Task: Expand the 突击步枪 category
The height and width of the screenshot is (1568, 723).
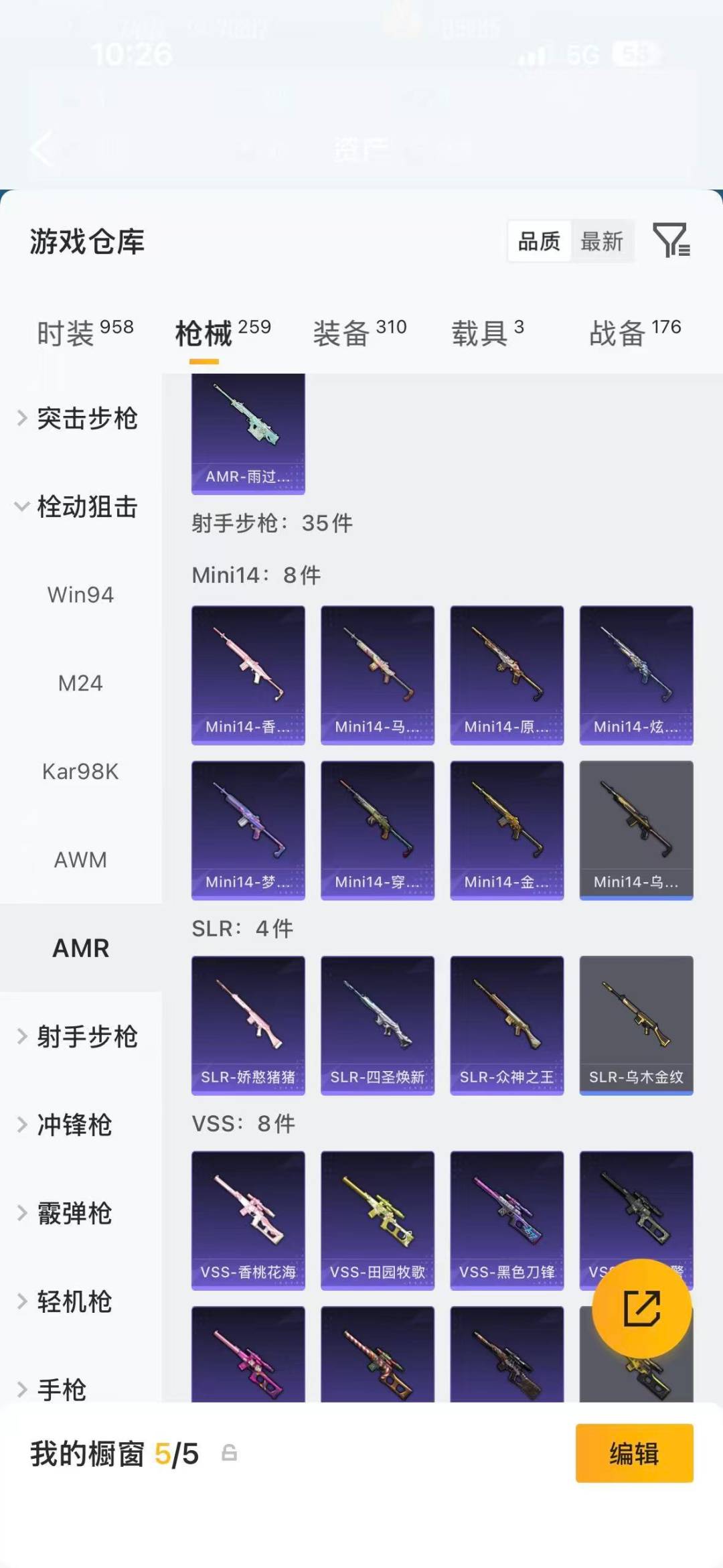Action: point(89,418)
